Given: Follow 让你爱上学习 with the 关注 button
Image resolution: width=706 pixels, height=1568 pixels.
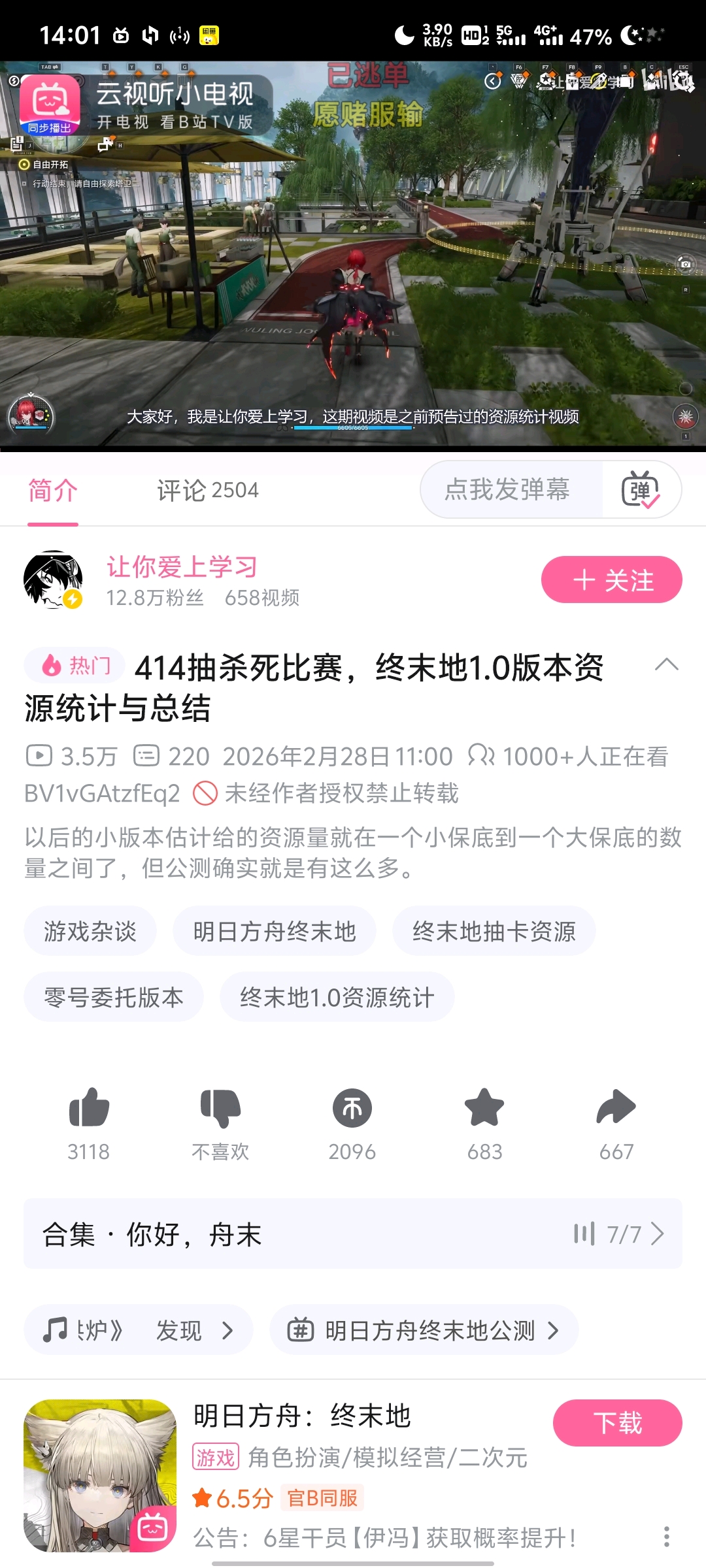Looking at the screenshot, I should click(x=611, y=580).
